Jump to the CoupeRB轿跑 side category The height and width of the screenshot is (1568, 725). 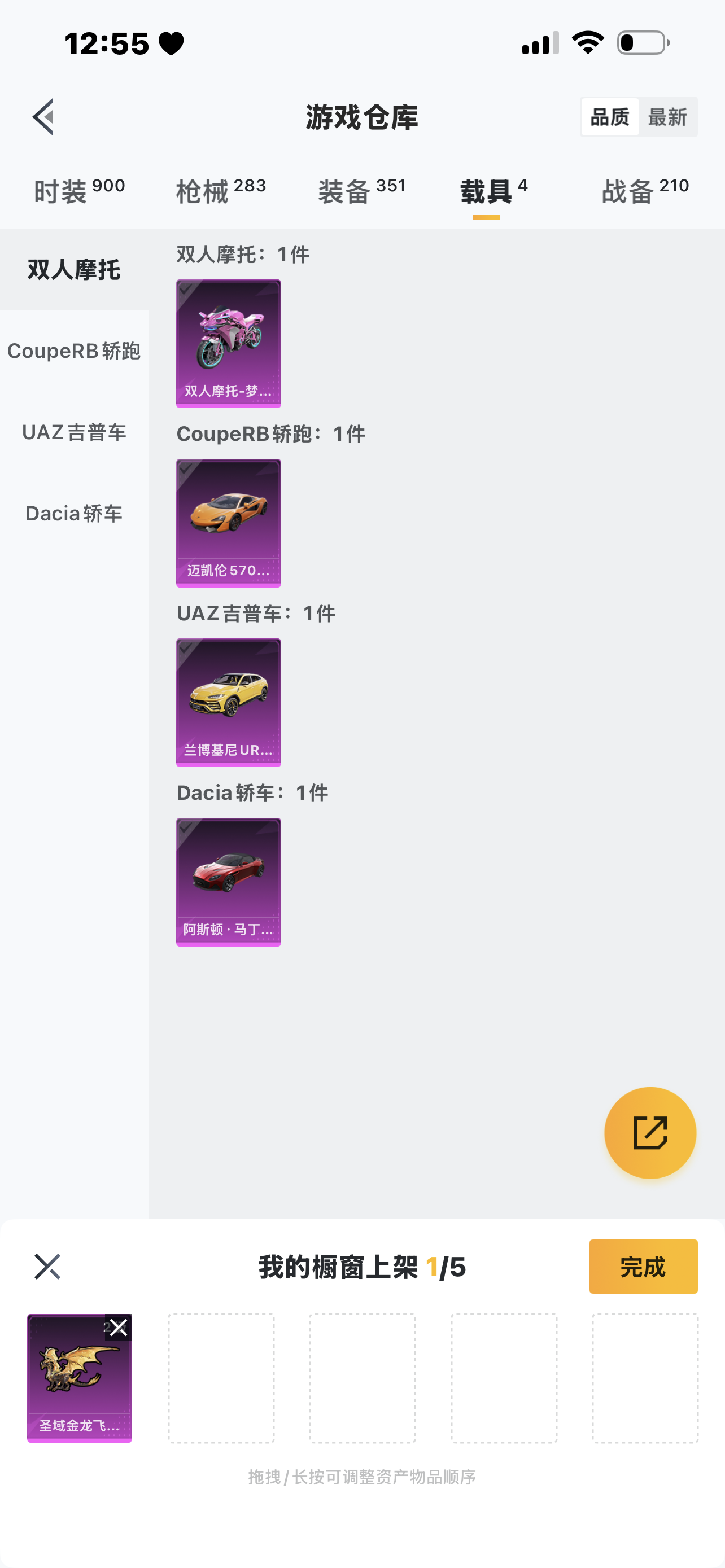(75, 351)
